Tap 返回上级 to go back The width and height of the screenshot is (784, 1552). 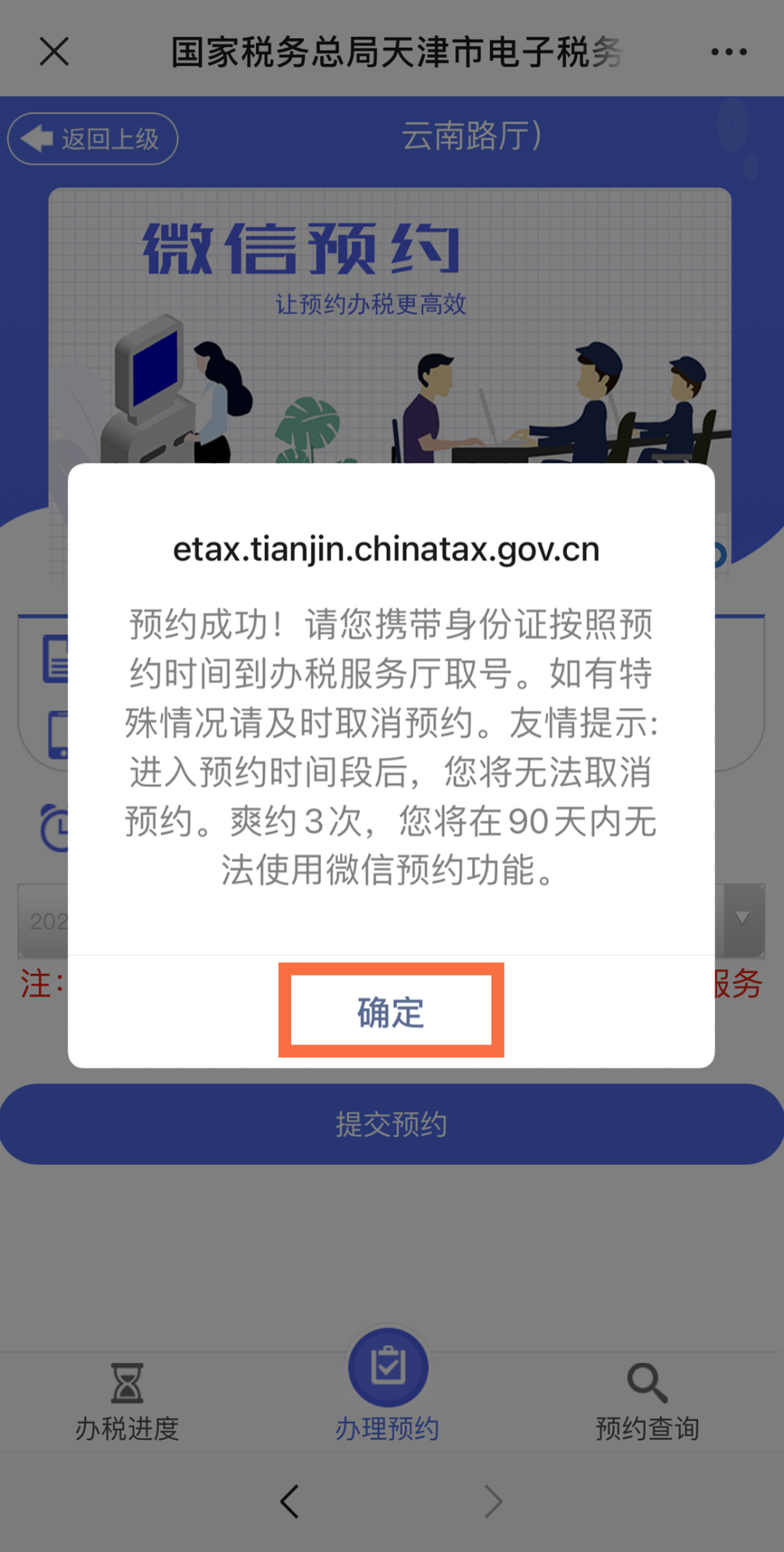(x=93, y=139)
